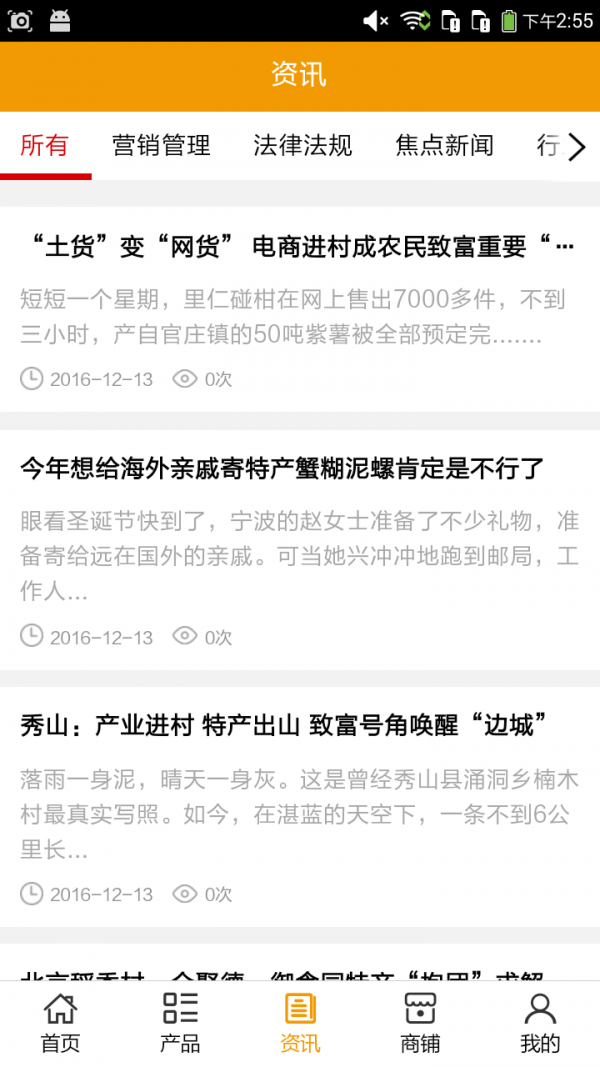Read the article about 海外亲戚寄特产
This screenshot has width=600, height=1067.
point(282,467)
